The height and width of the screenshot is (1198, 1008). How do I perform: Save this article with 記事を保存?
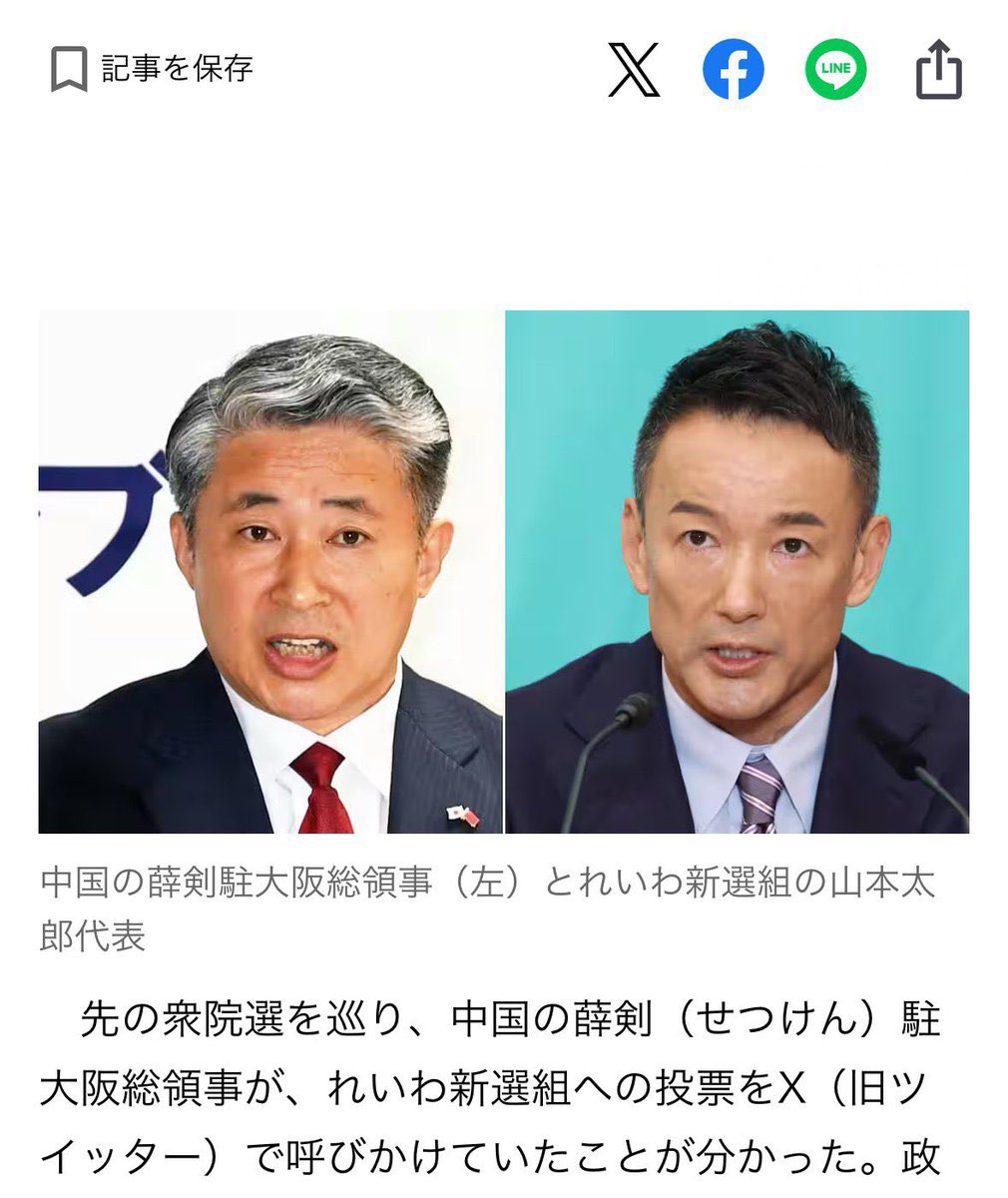(152, 69)
